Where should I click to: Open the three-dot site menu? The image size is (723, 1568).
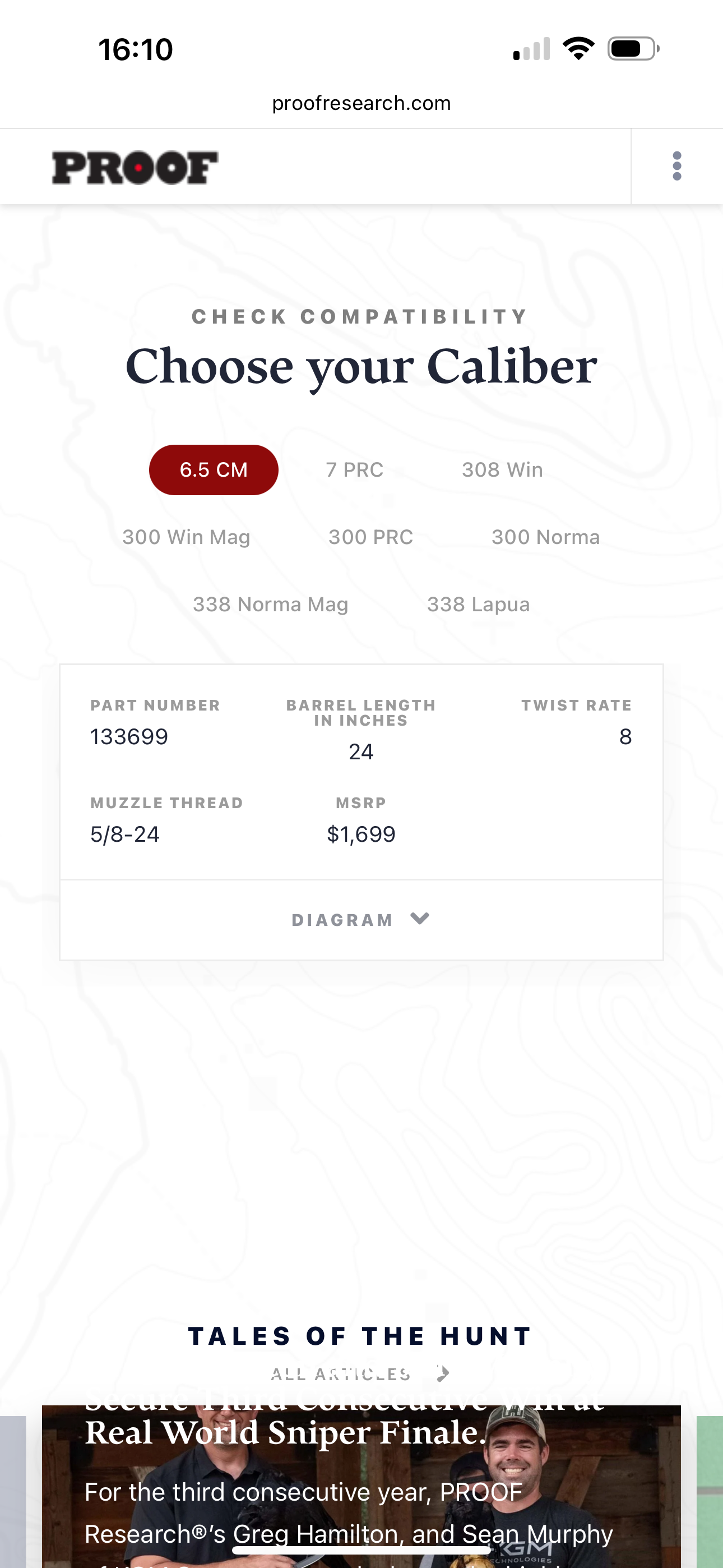[676, 166]
